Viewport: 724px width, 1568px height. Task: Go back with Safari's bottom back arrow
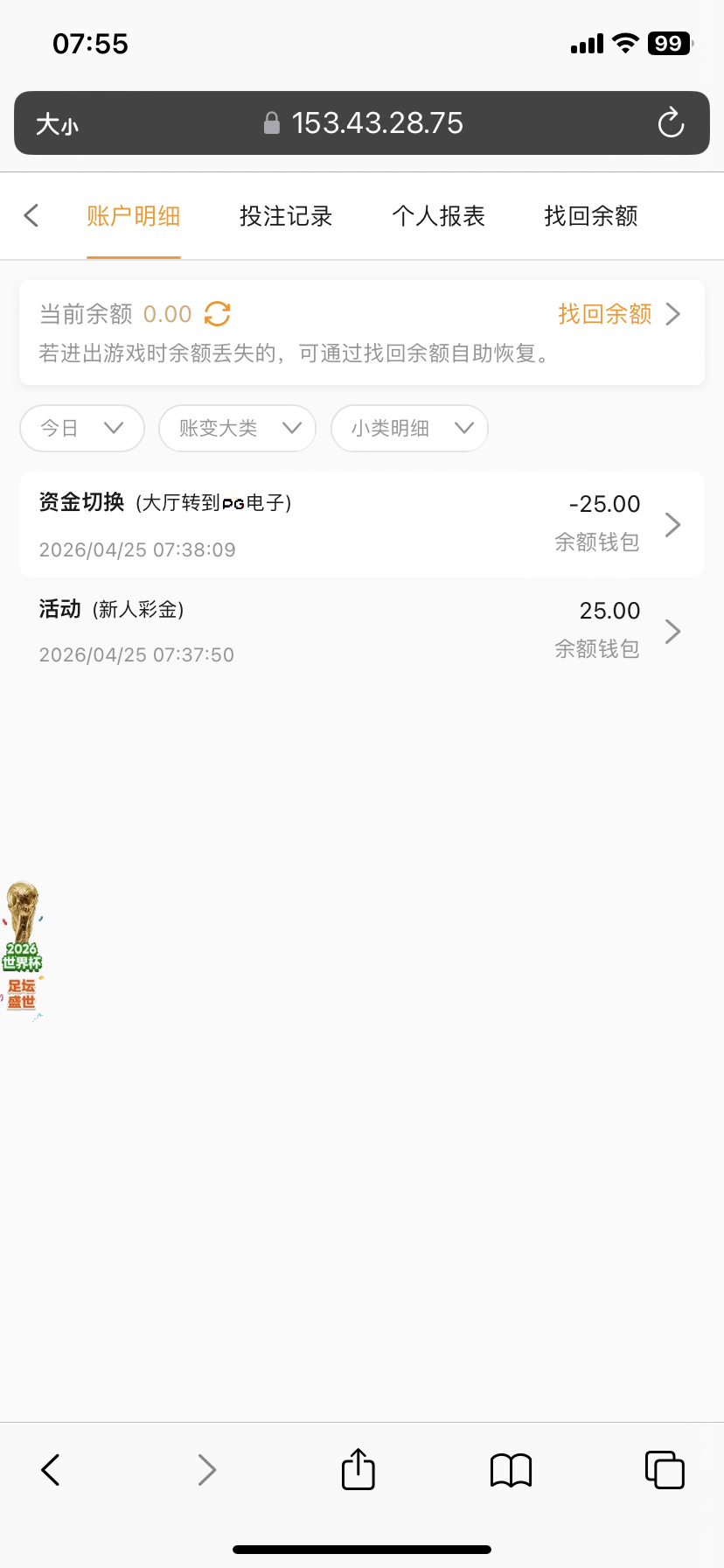51,1470
